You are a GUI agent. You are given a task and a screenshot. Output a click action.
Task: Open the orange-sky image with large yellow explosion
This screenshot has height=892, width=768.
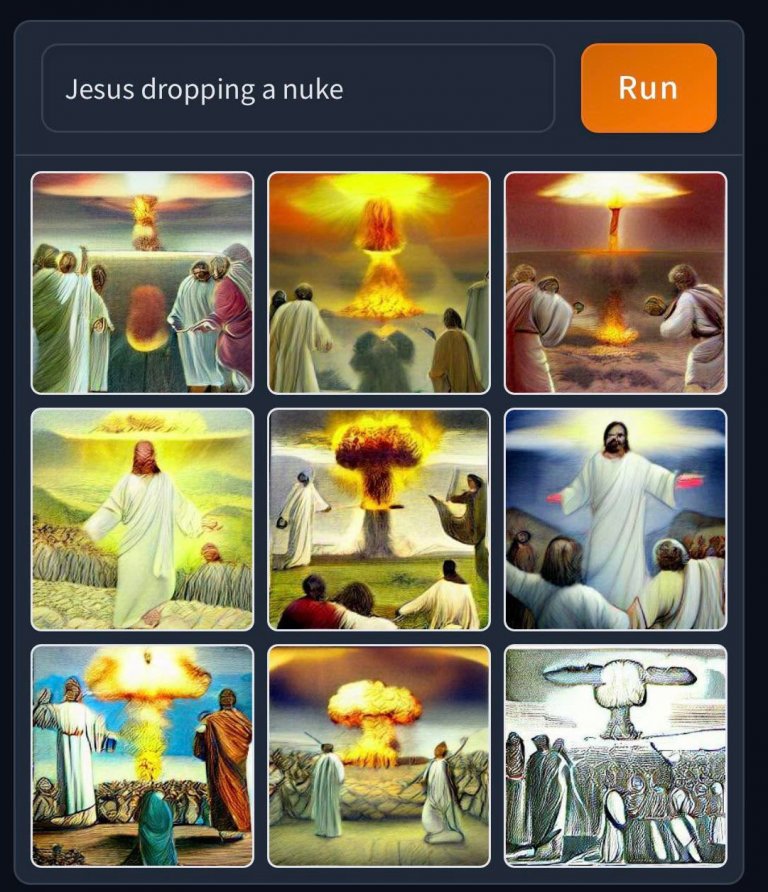point(379,283)
